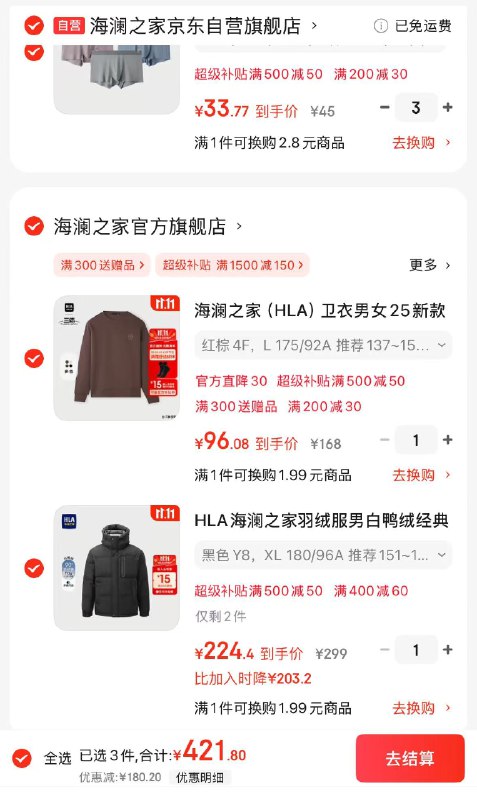Screen dimensions: 477x800
Task: Tap 更多 to see more promotions
Action: coord(430,265)
